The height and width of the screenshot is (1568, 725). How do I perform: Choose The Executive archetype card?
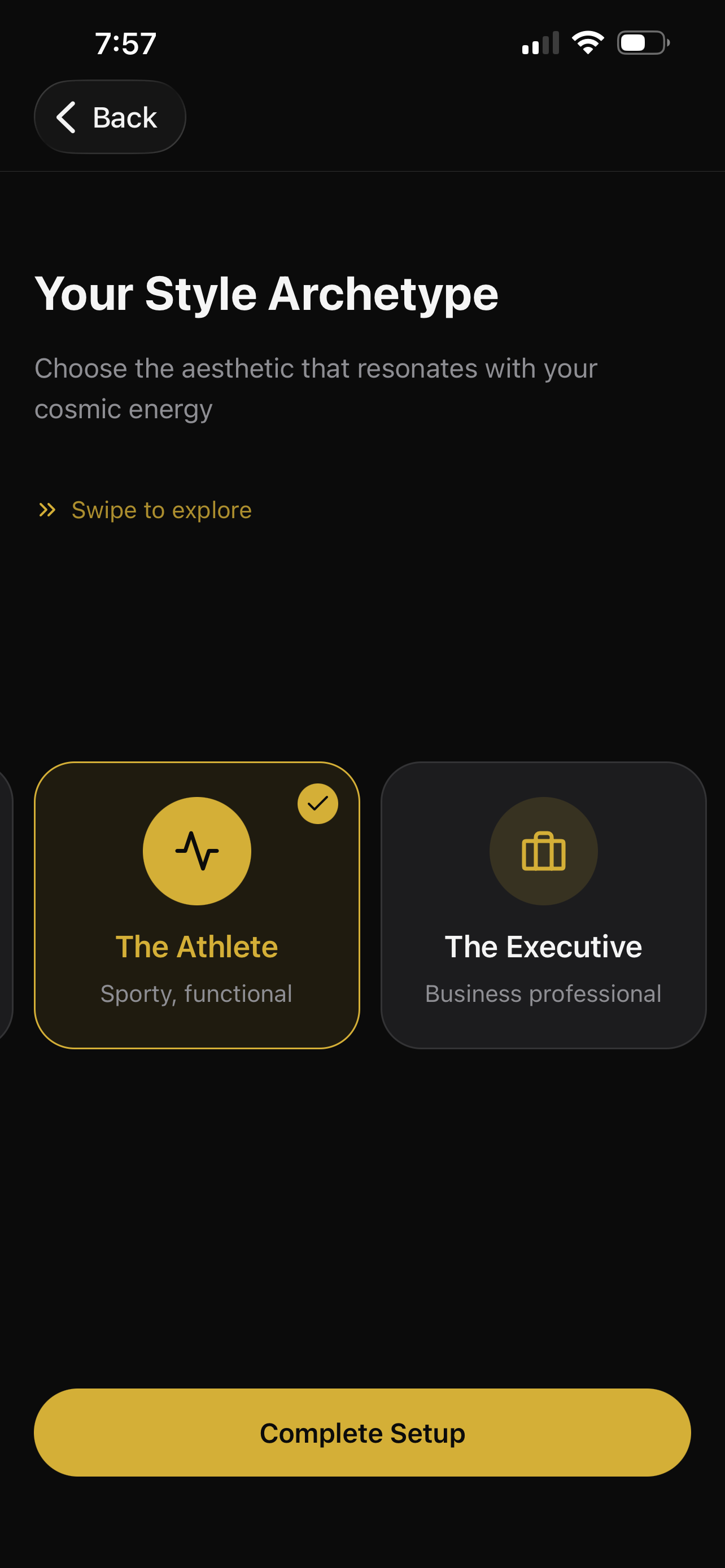pos(543,905)
